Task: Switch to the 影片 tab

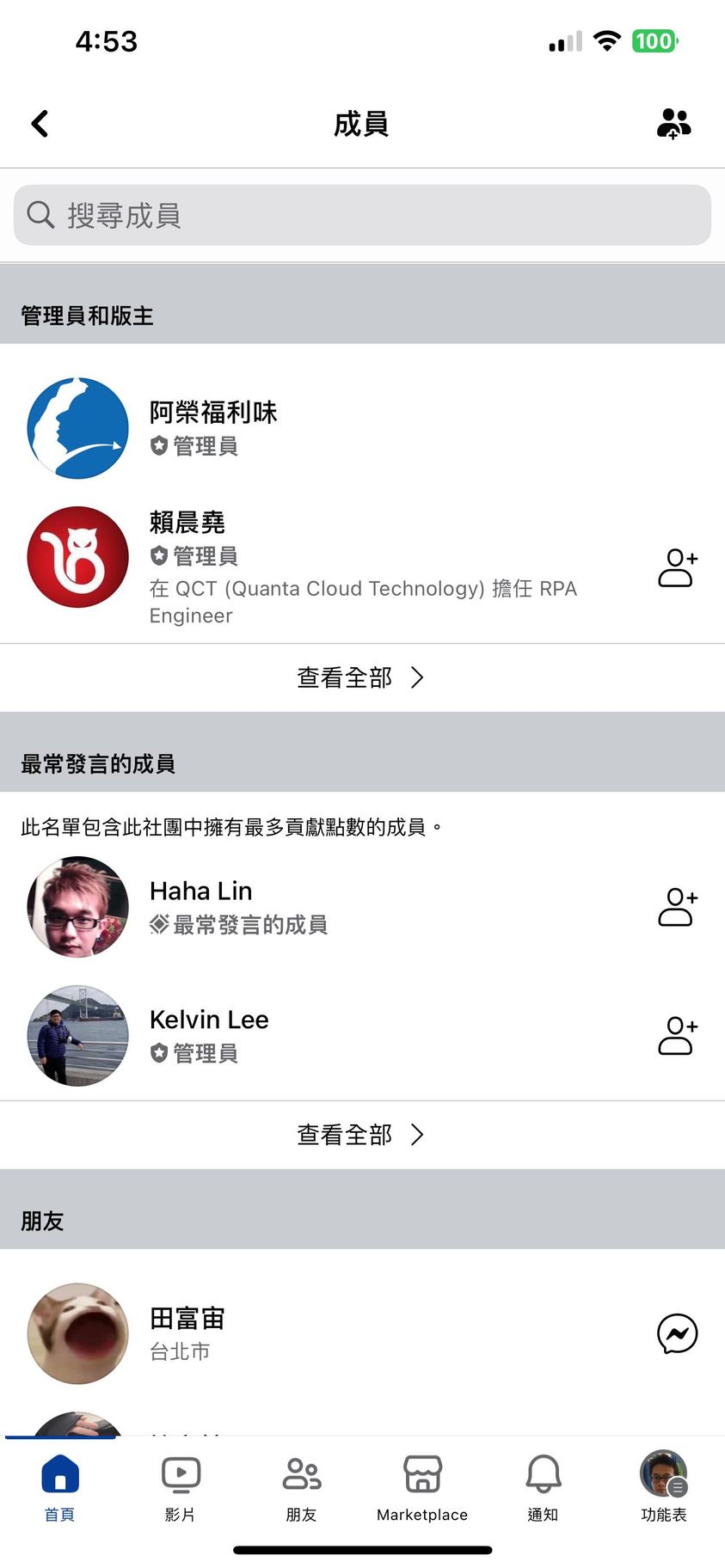Action: 181,1488
